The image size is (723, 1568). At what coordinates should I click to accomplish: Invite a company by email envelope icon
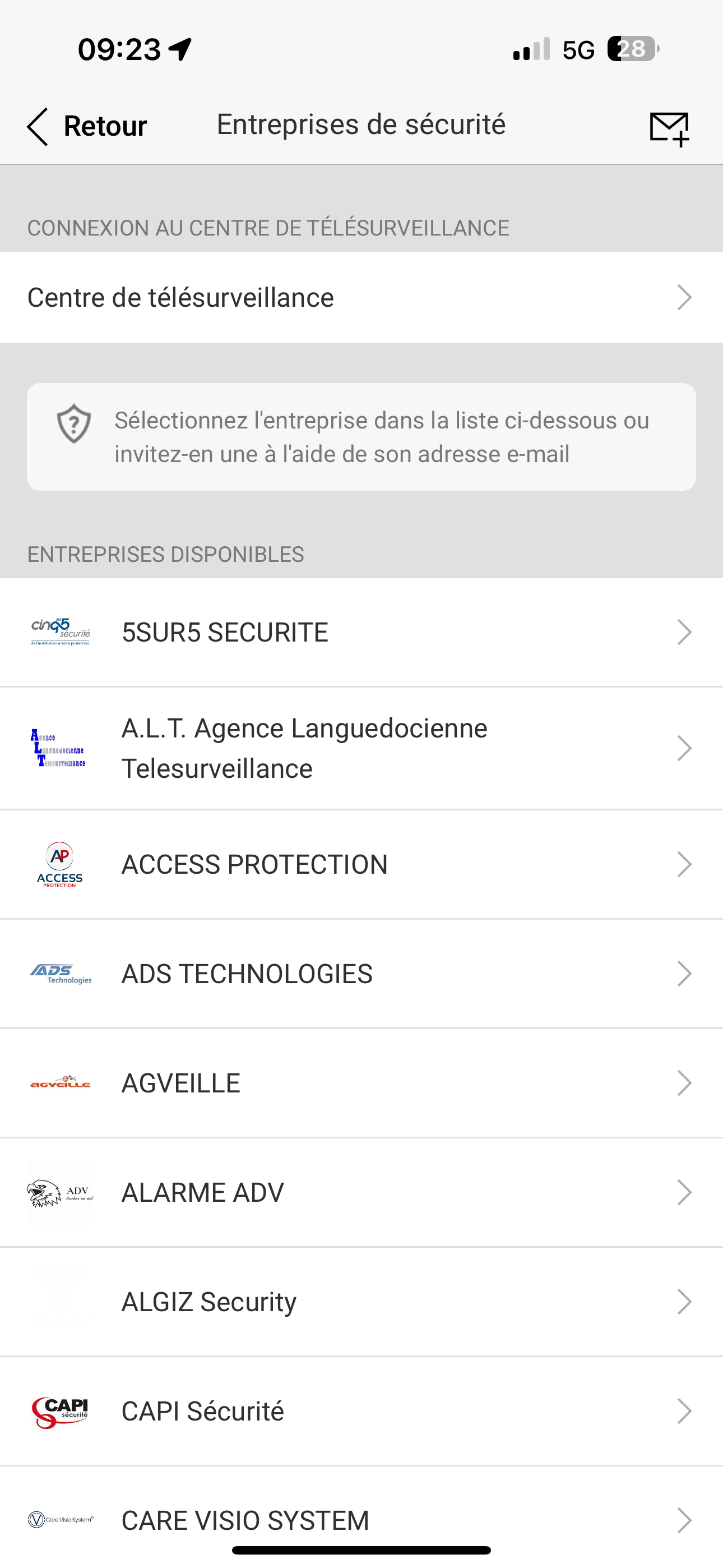point(669,129)
